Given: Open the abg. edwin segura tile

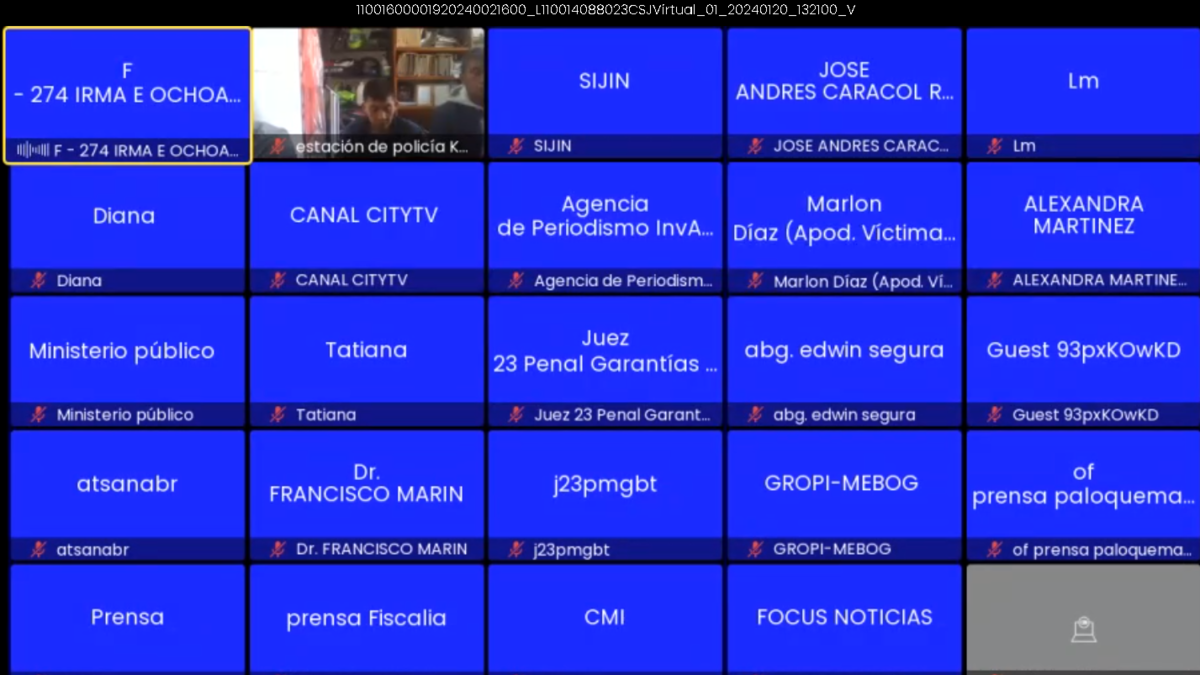Looking at the screenshot, I should (845, 361).
